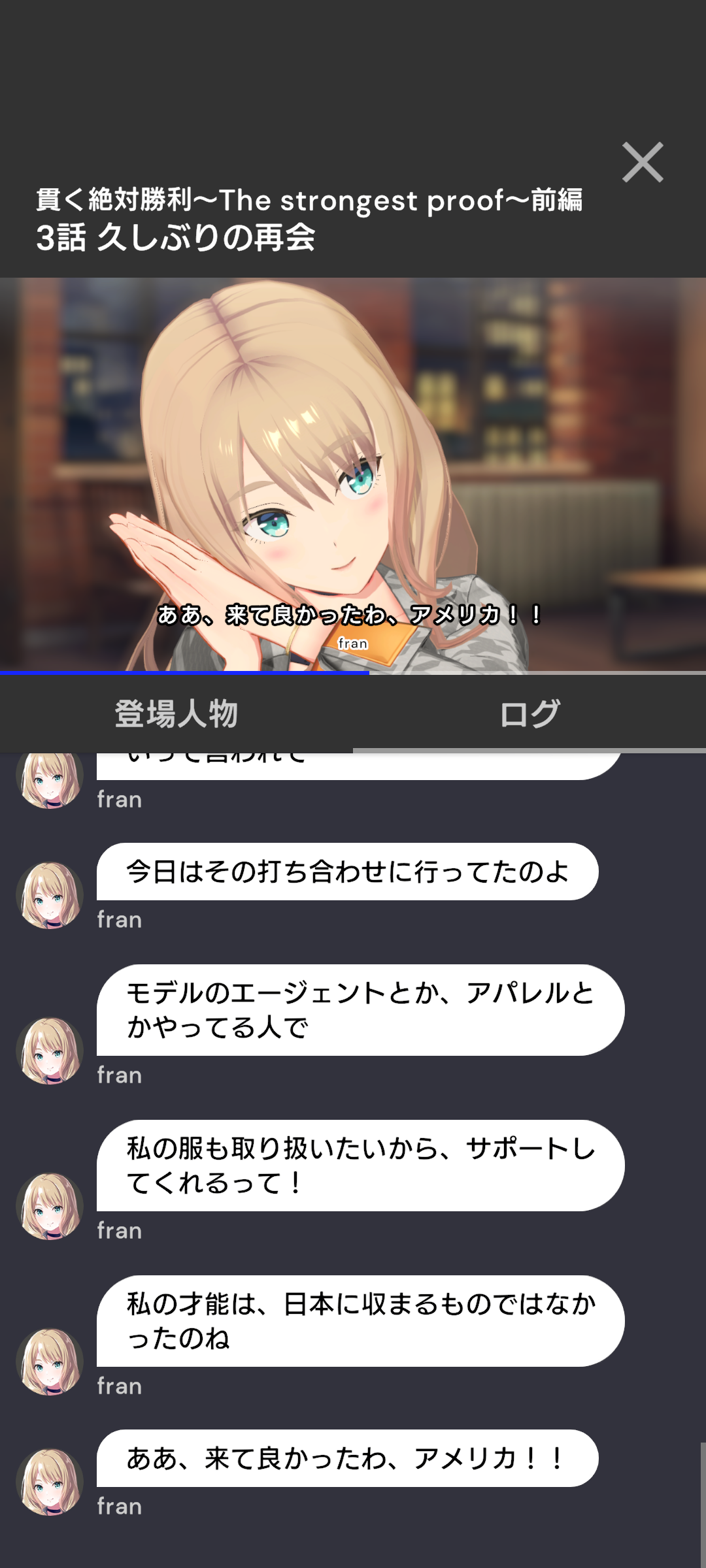The width and height of the screenshot is (706, 1568).
Task: Select the ログ tab
Action: tap(529, 713)
